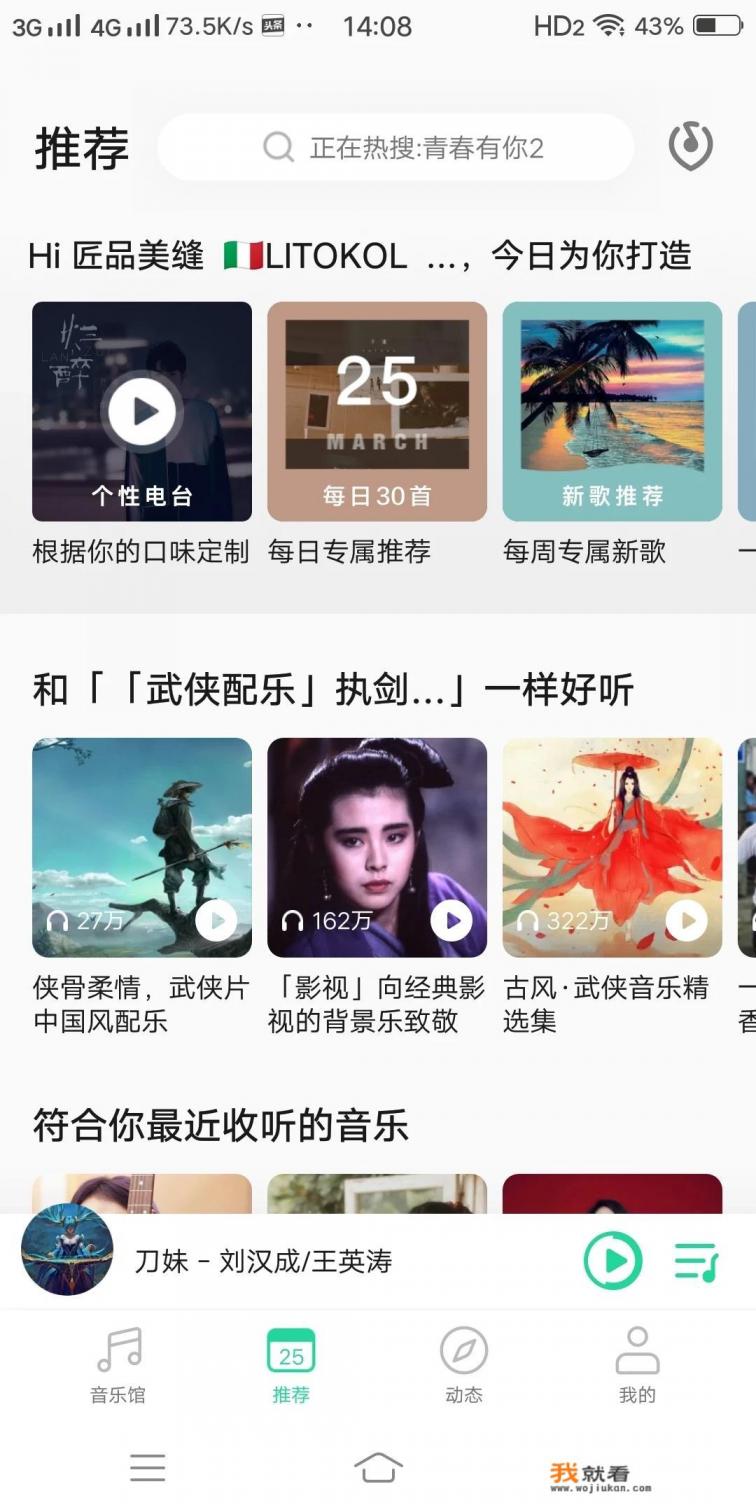Switch to the 音乐馆 tab
This screenshot has height=1512, width=756.
(x=115, y=1365)
